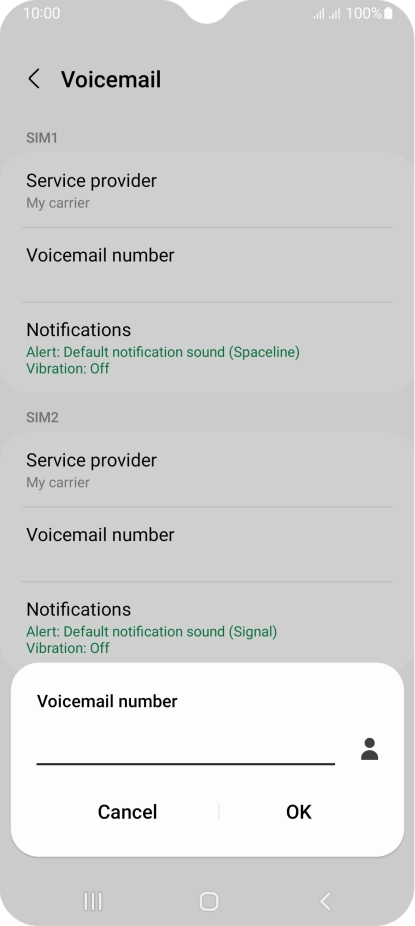This screenshot has width=415, height=926.
Task: Go back with the system navigation arrow
Action: pos(325,901)
